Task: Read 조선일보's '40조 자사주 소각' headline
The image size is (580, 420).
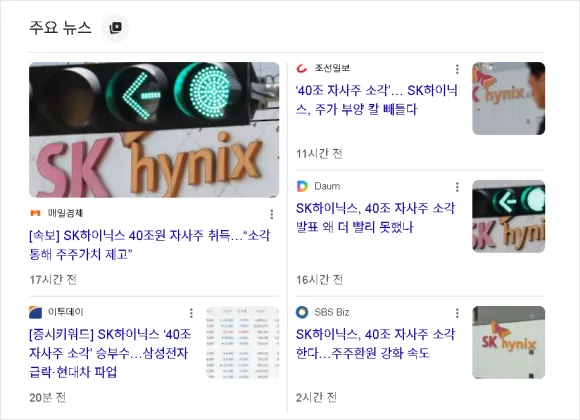Action: [x=377, y=100]
